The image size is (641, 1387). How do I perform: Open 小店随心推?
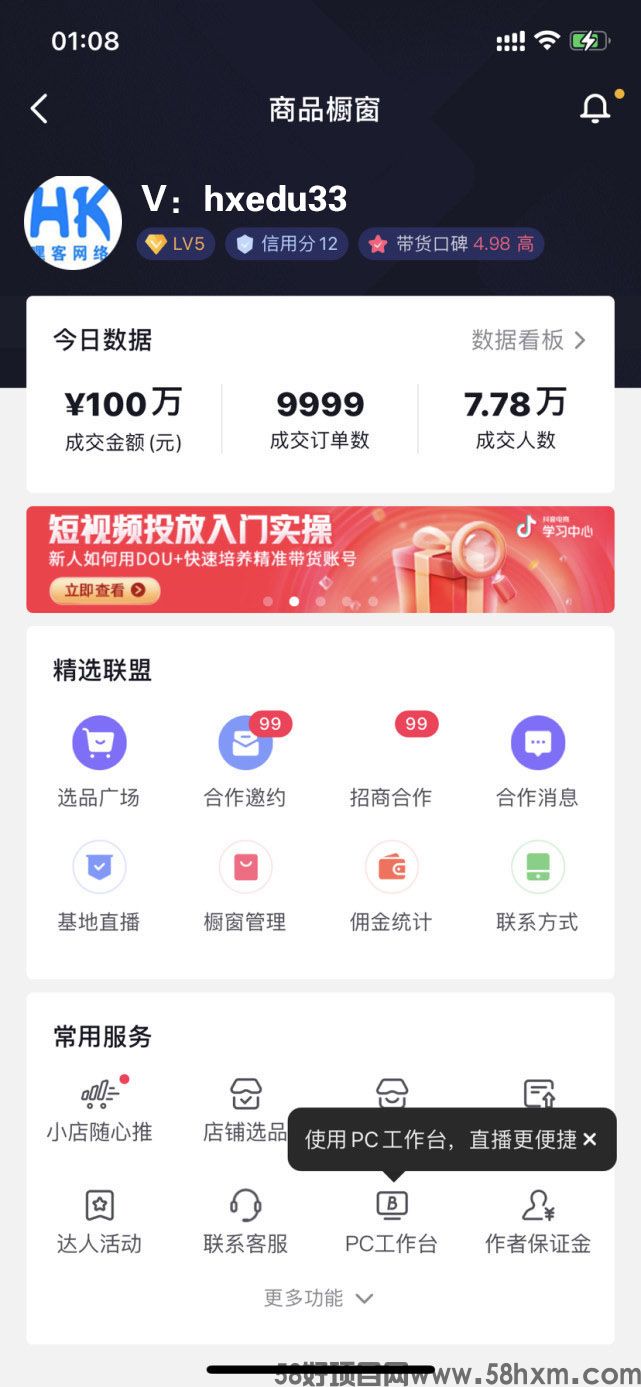[x=98, y=1110]
